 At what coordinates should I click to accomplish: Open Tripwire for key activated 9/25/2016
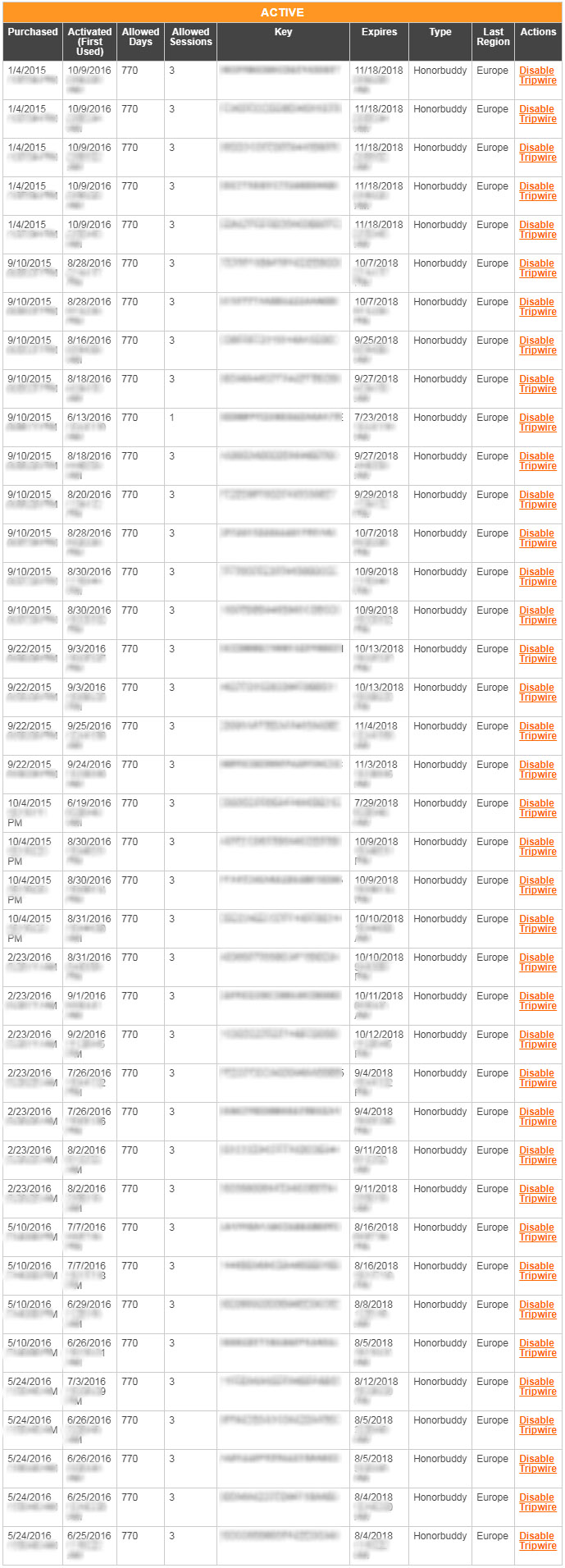point(537,736)
